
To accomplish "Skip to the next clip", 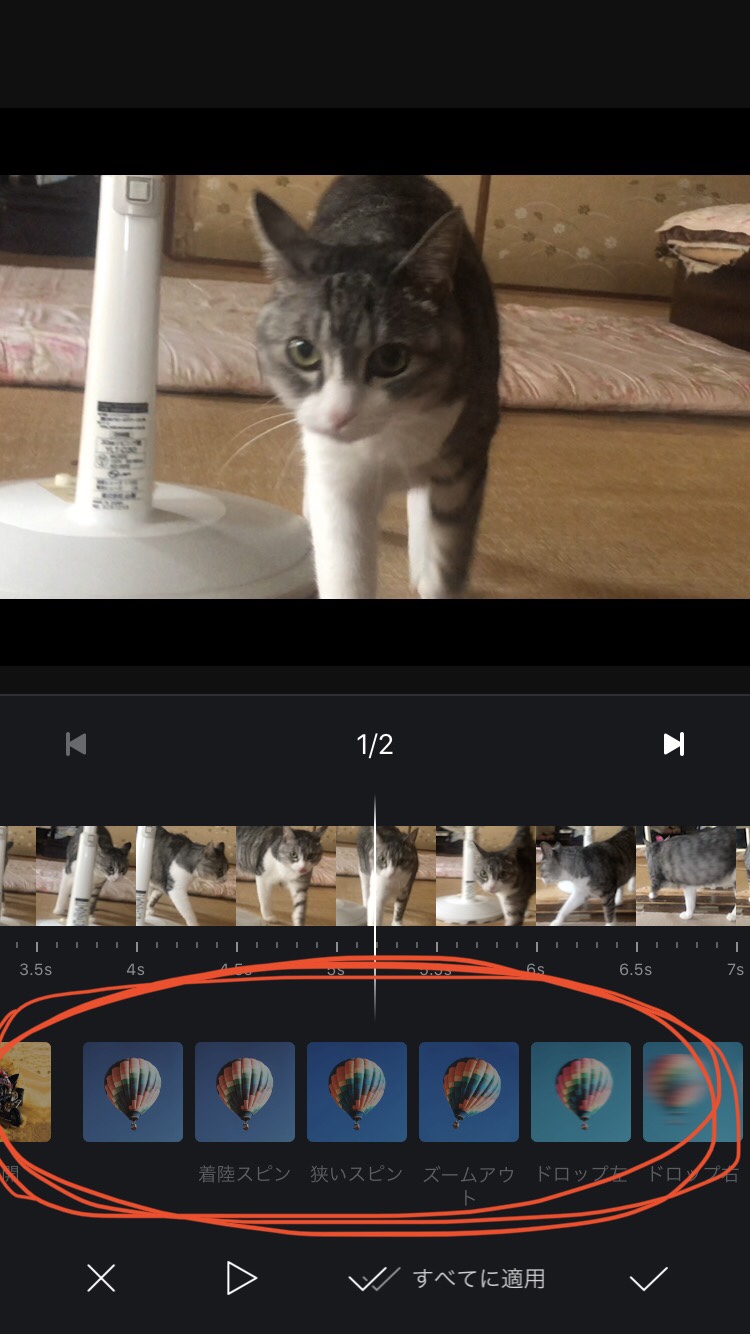I will click(x=674, y=744).
